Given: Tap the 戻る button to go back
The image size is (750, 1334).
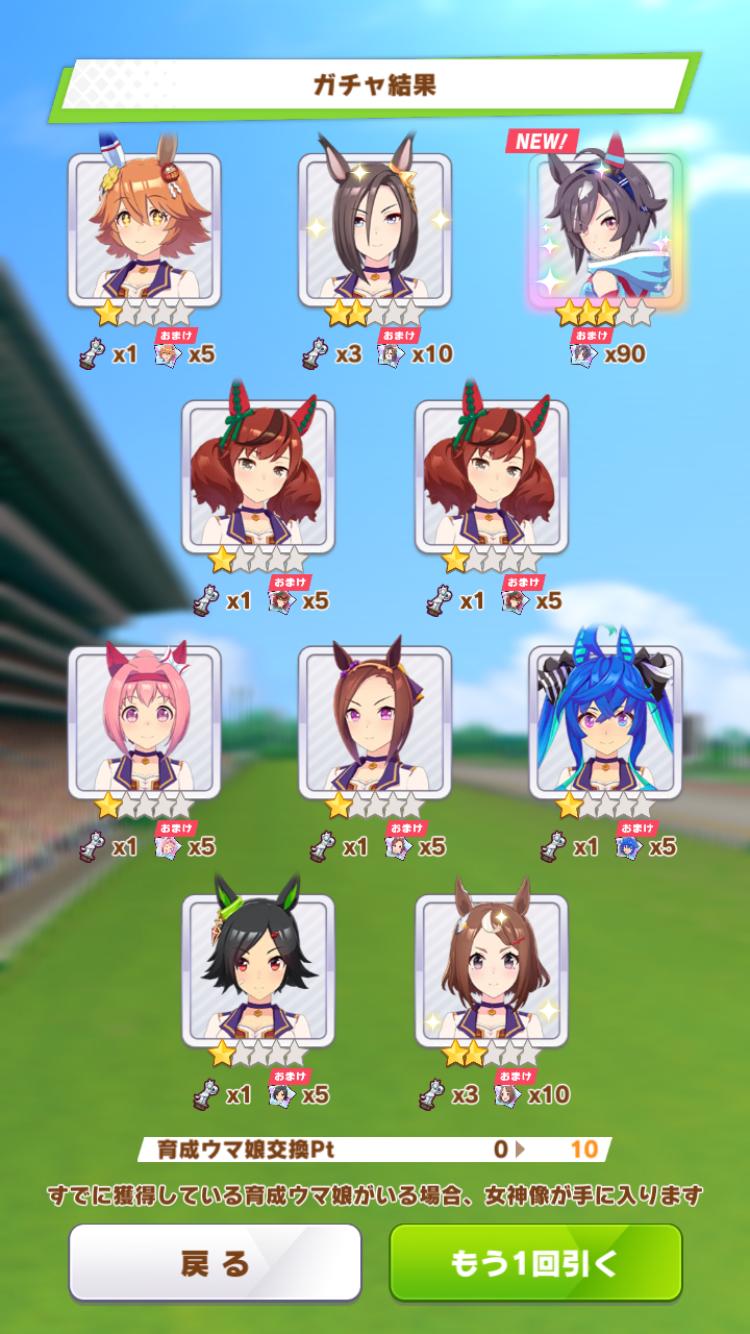Looking at the screenshot, I should tap(214, 1262).
